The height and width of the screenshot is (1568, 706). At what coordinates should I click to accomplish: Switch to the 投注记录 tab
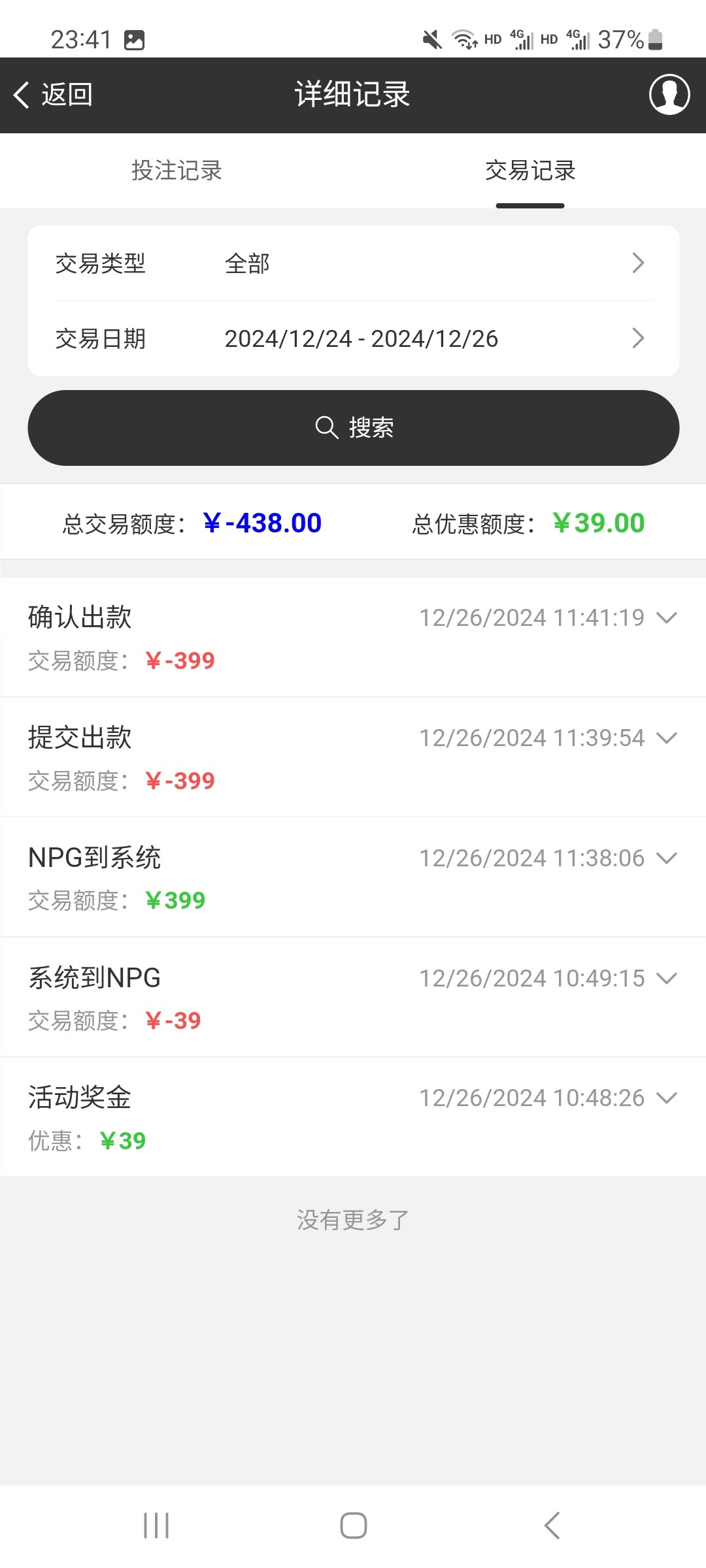176,171
